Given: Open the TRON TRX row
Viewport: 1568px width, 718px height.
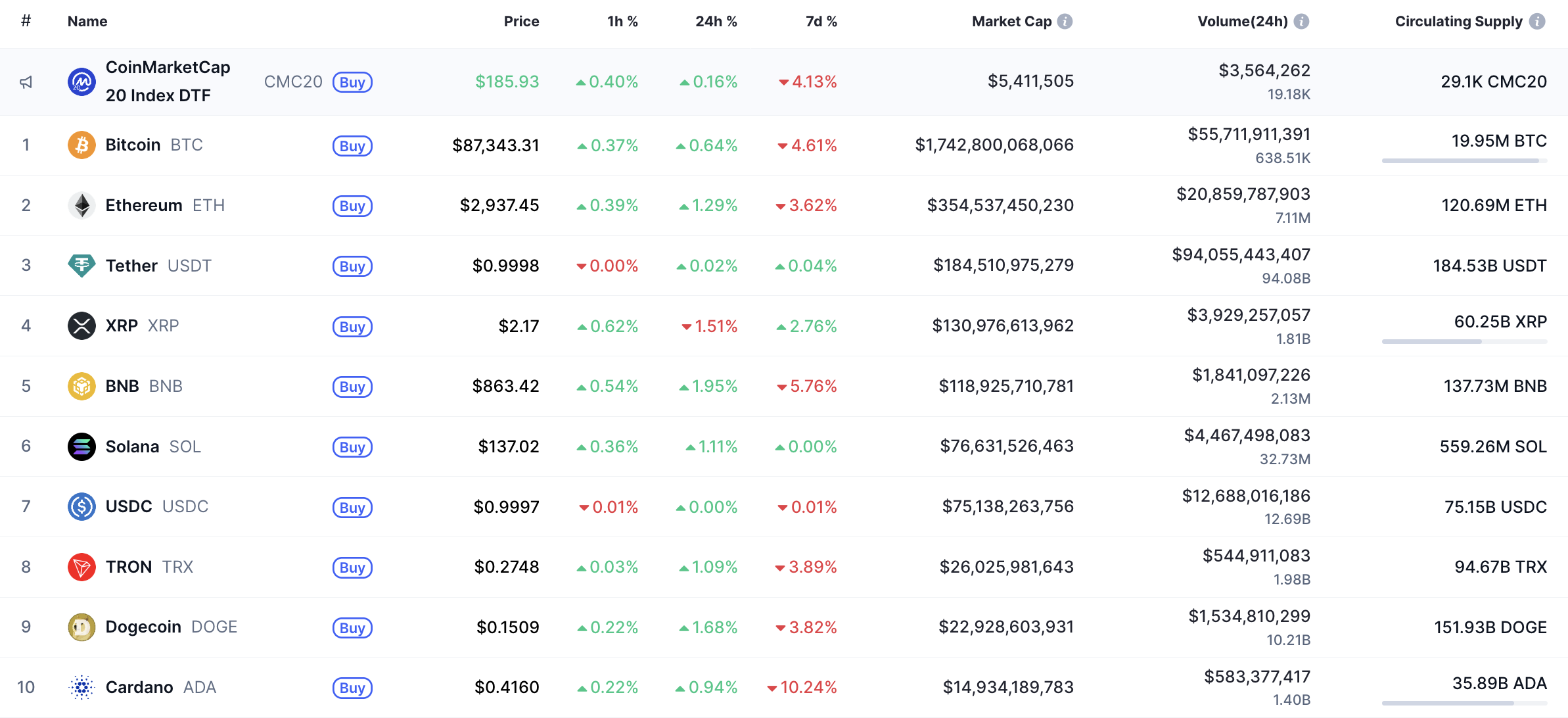Looking at the screenshot, I should pyautogui.click(x=129, y=567).
